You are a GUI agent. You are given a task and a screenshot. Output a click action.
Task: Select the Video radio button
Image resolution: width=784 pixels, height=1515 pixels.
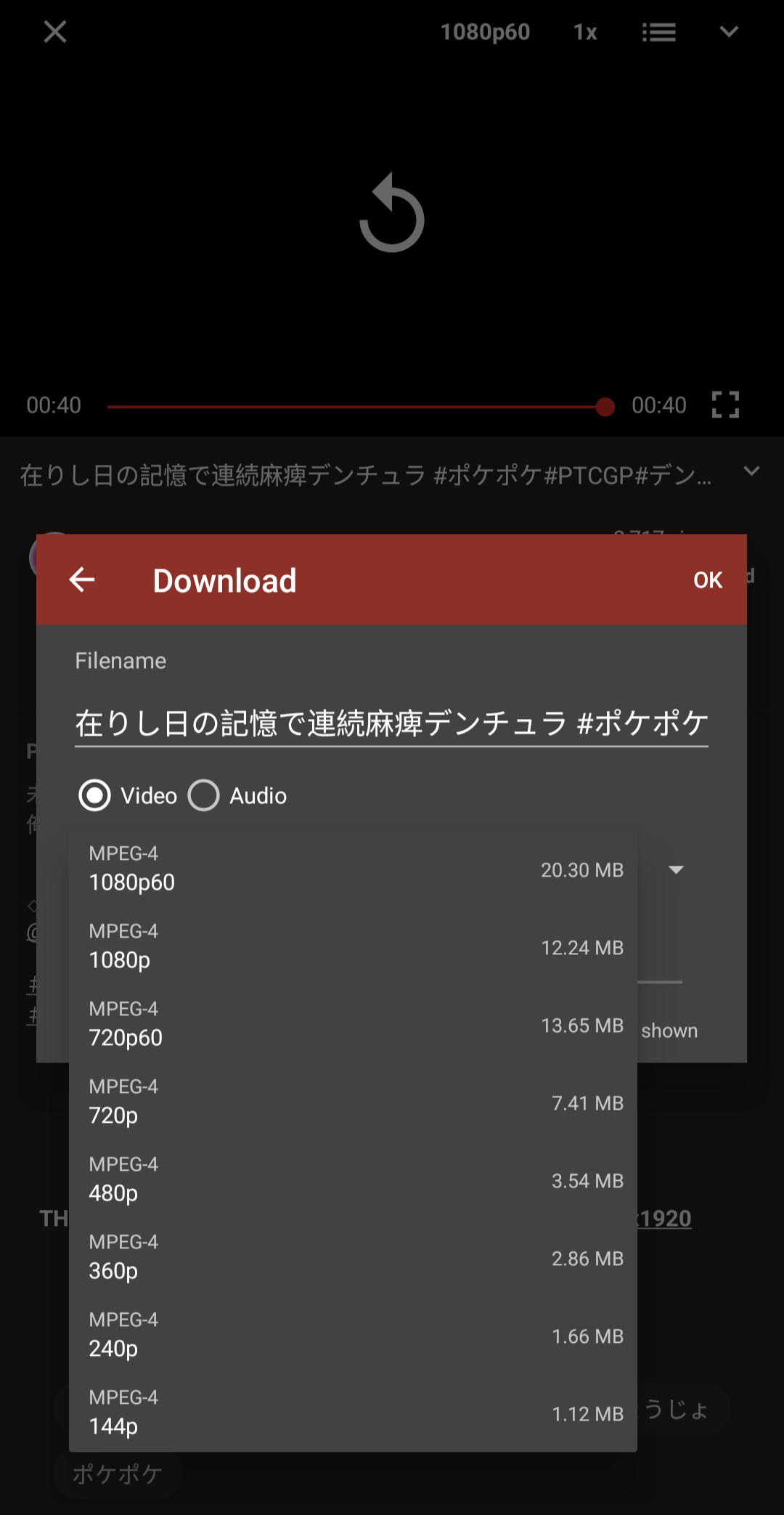pos(95,795)
